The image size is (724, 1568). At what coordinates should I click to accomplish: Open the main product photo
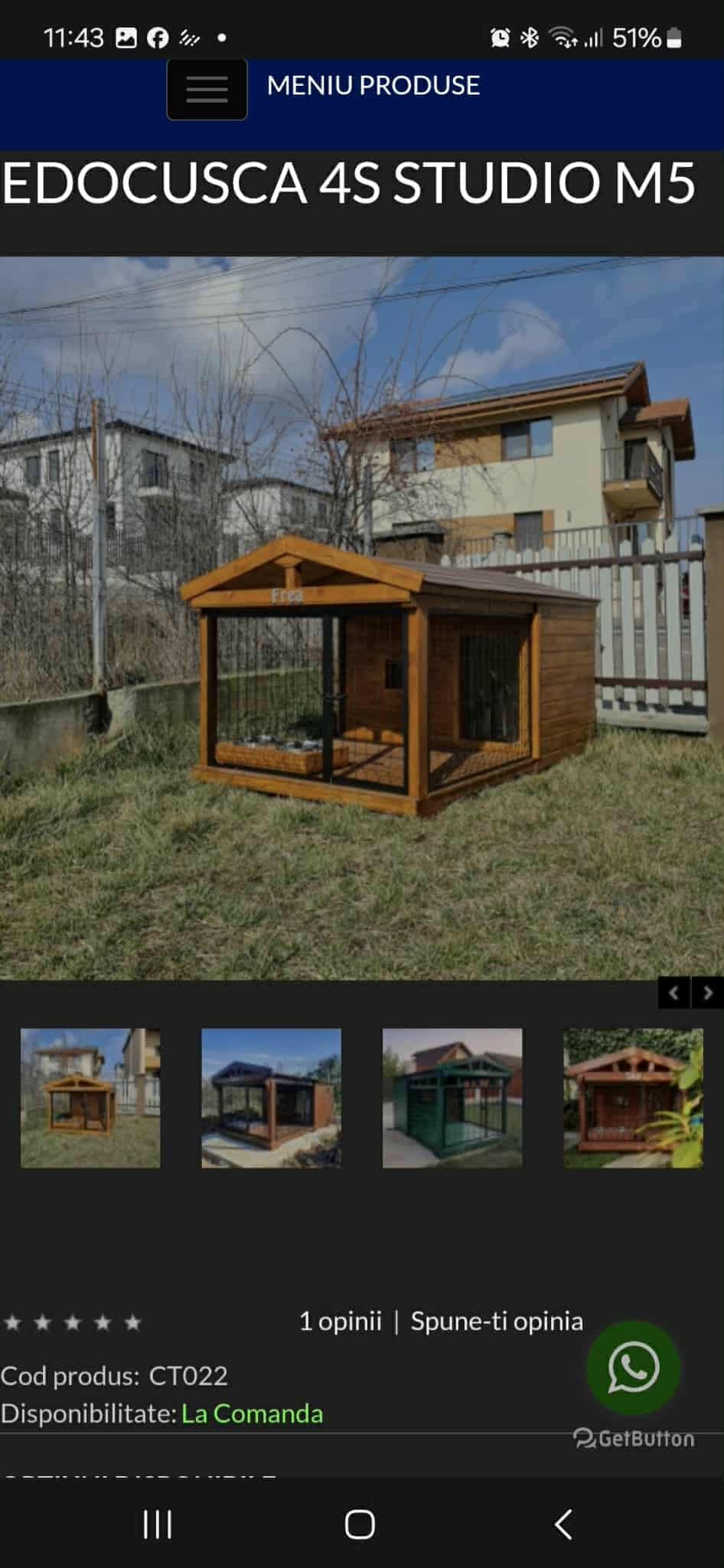362,618
